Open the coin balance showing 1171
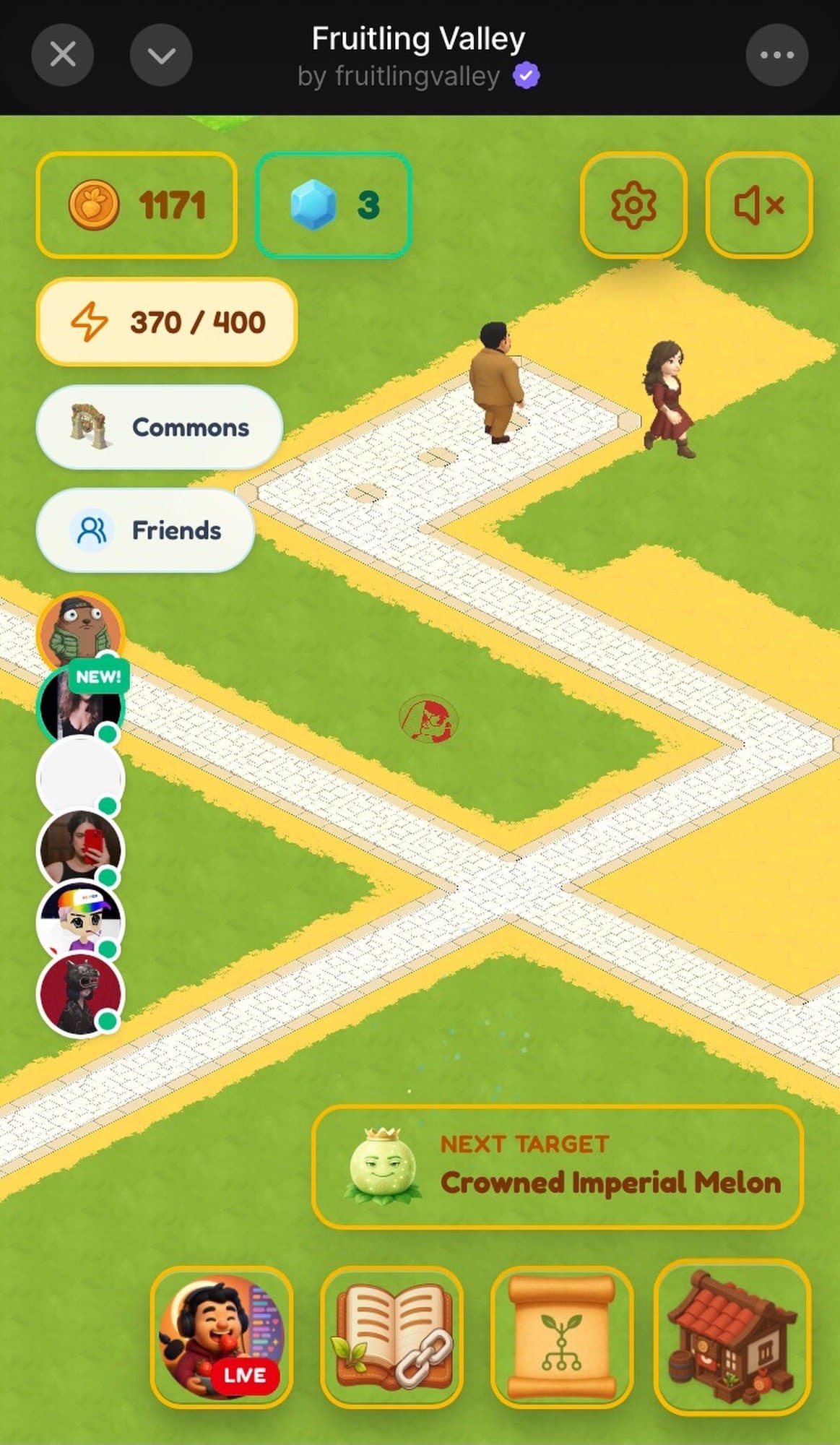The width and height of the screenshot is (840, 1445). (137, 205)
